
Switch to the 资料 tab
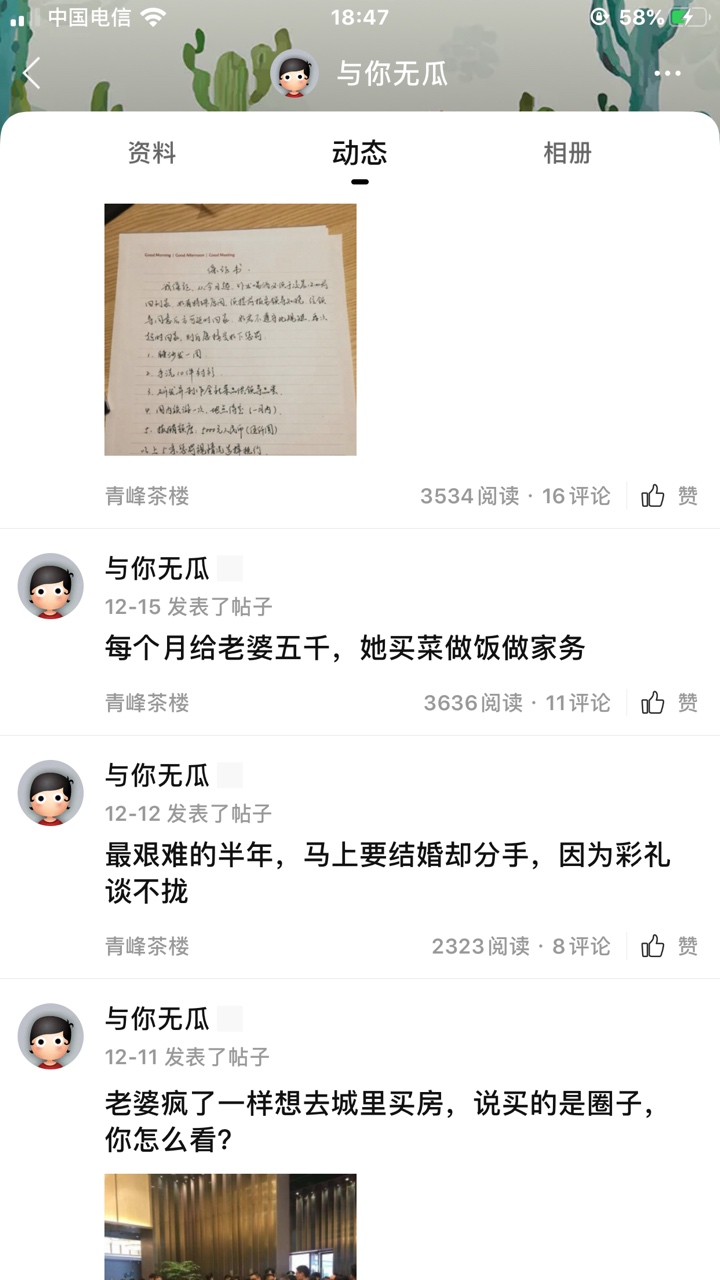(x=152, y=153)
